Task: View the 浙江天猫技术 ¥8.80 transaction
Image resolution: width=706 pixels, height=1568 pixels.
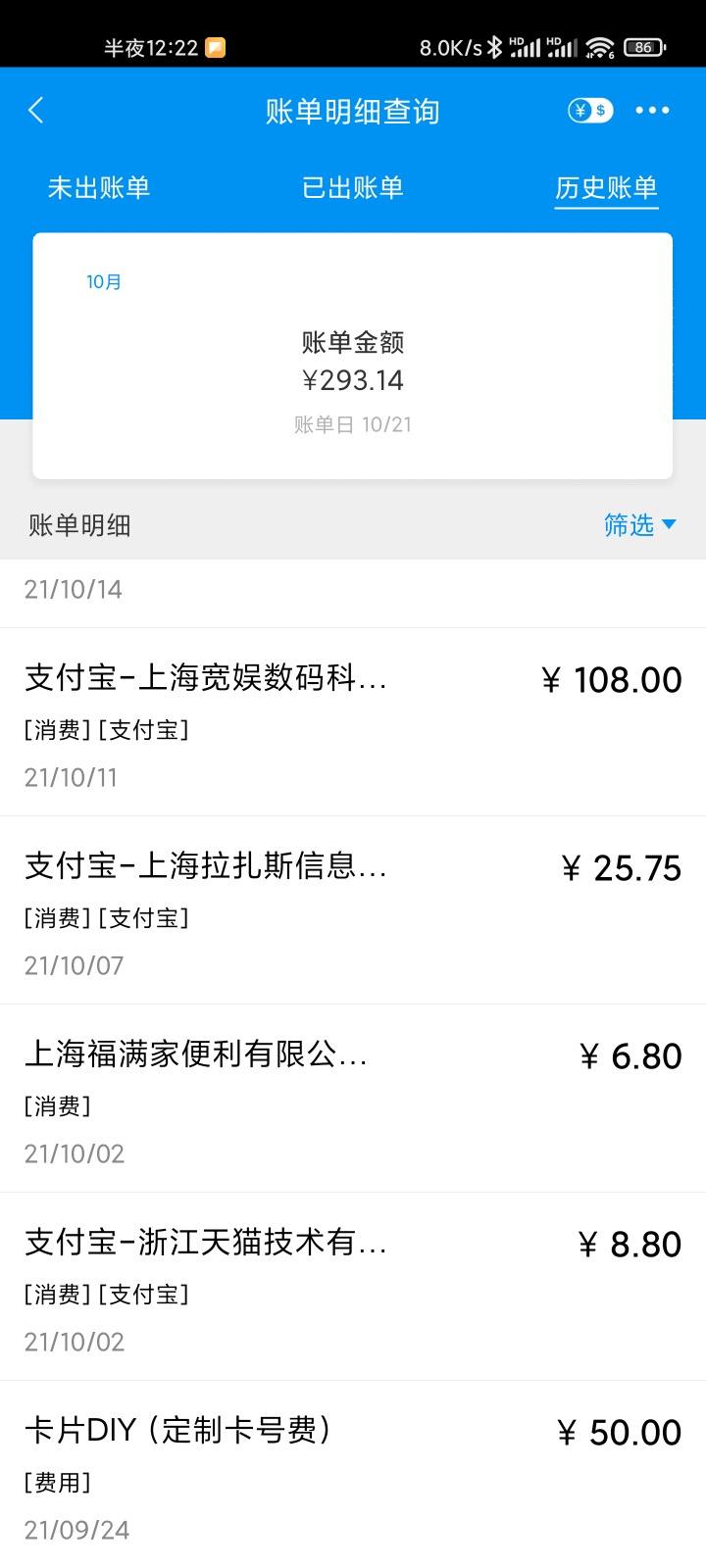Action: point(353,1287)
